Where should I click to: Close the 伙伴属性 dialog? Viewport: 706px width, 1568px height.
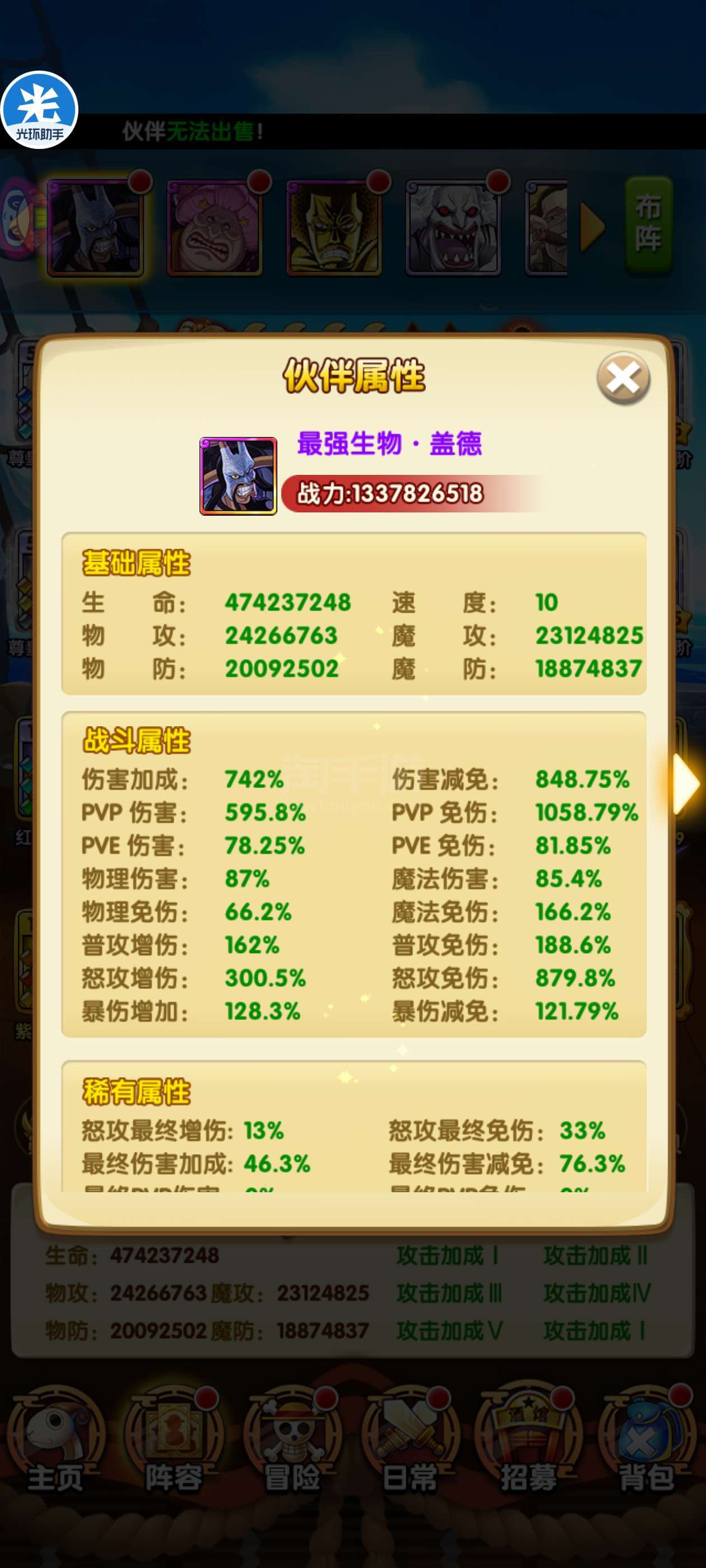point(623,379)
